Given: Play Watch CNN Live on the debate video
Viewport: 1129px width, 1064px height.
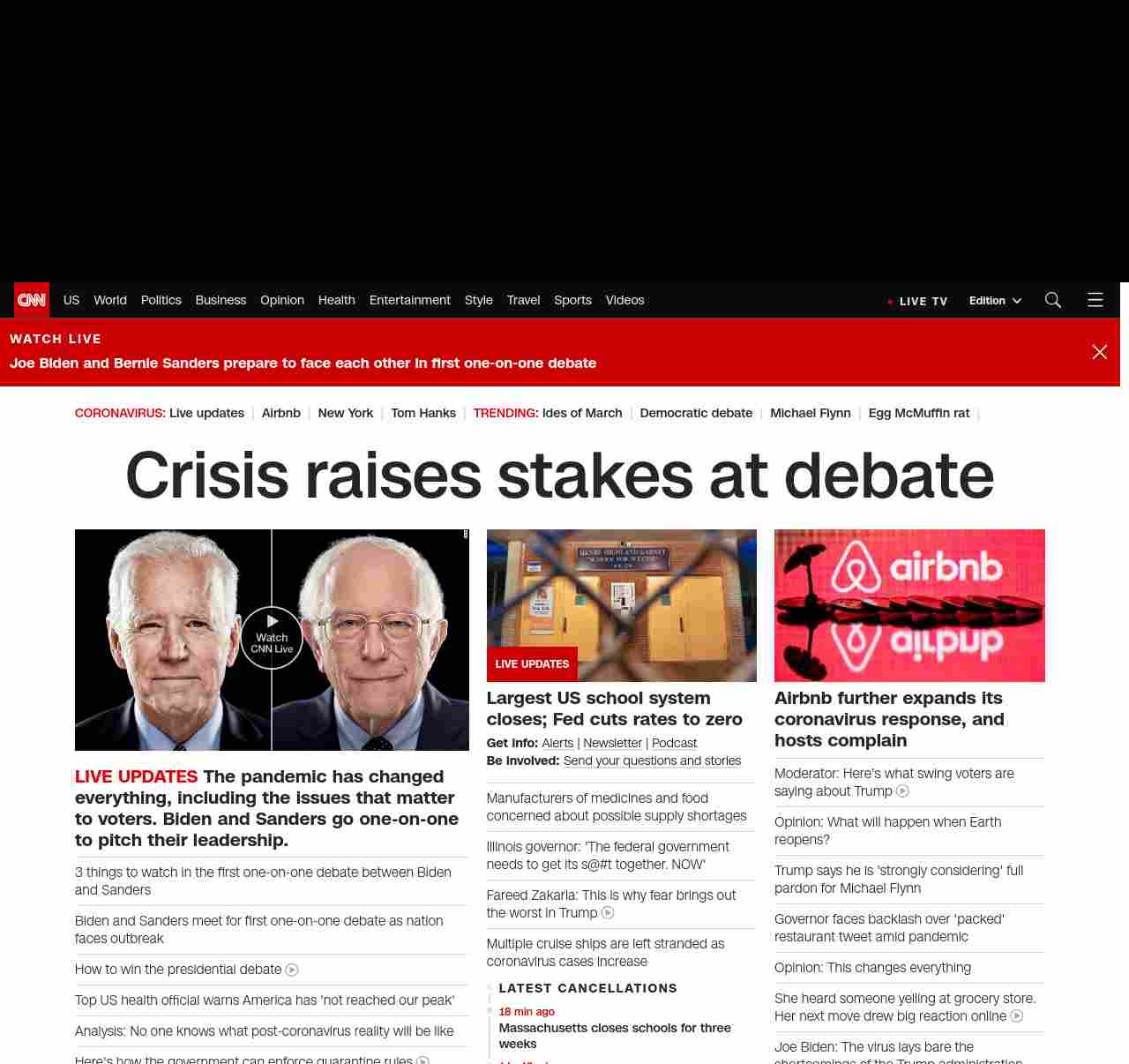Looking at the screenshot, I should coord(272,638).
